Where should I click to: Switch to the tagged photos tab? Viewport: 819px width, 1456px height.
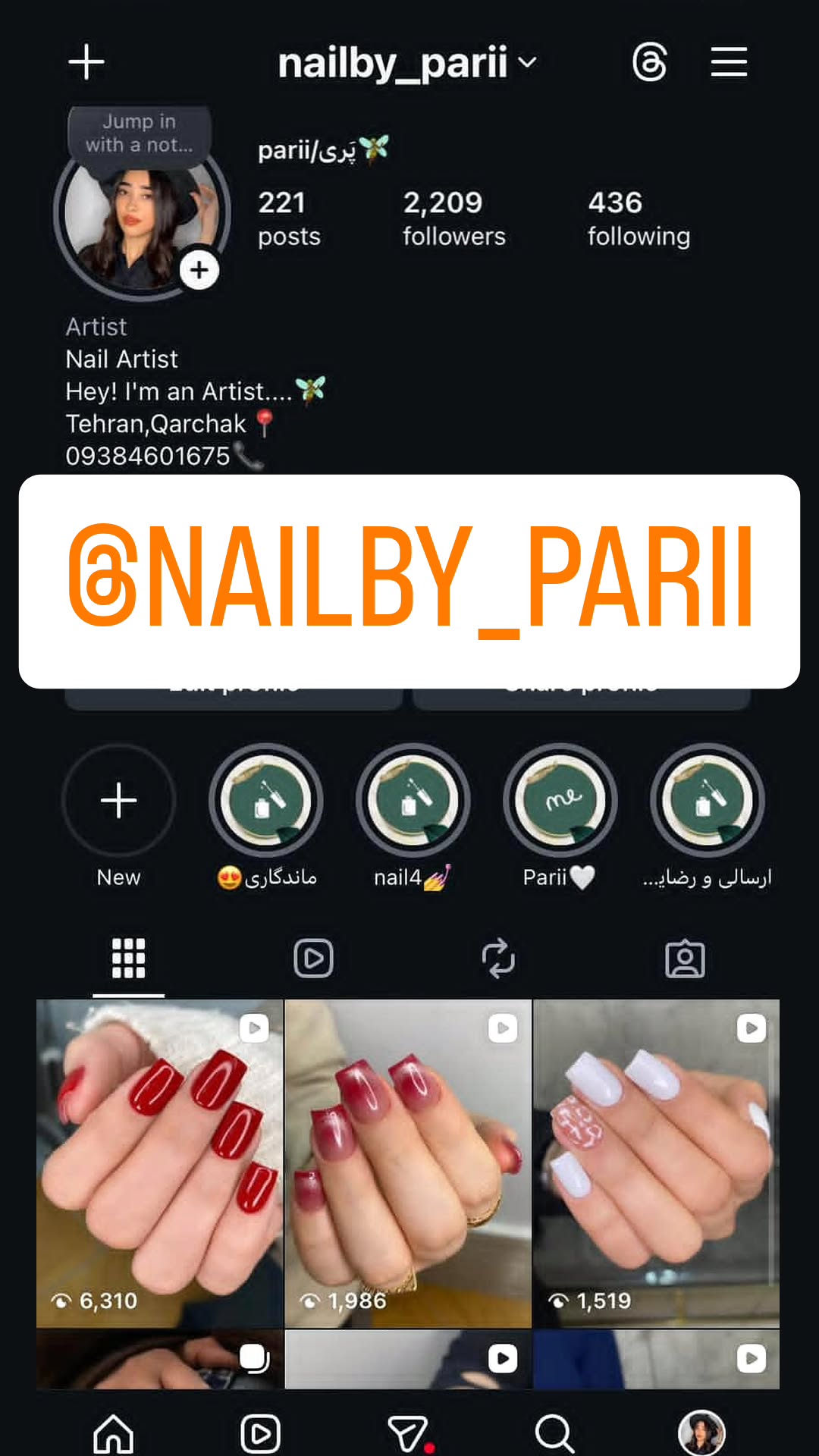pyautogui.click(x=685, y=959)
